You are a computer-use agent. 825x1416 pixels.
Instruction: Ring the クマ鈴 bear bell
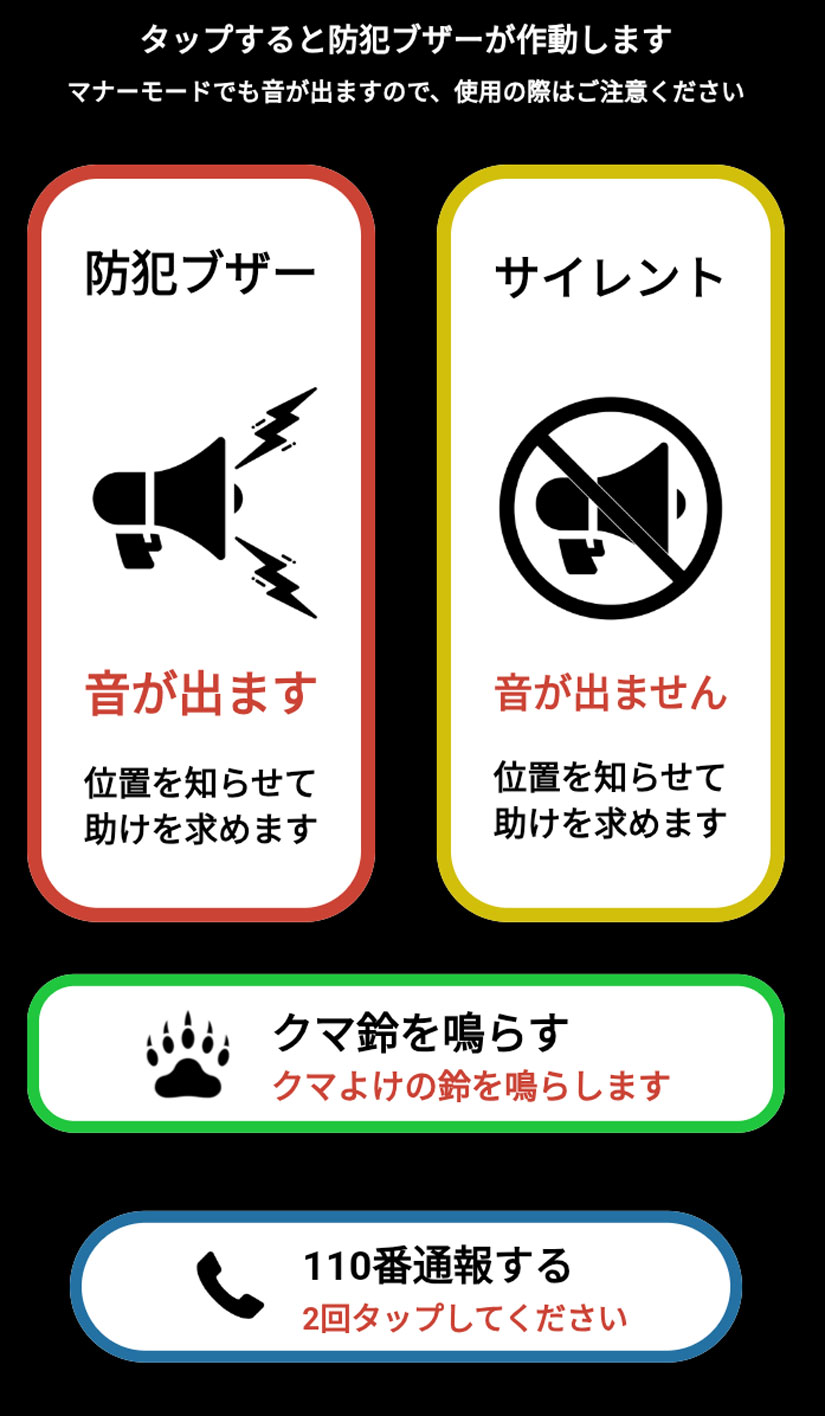[x=405, y=1053]
